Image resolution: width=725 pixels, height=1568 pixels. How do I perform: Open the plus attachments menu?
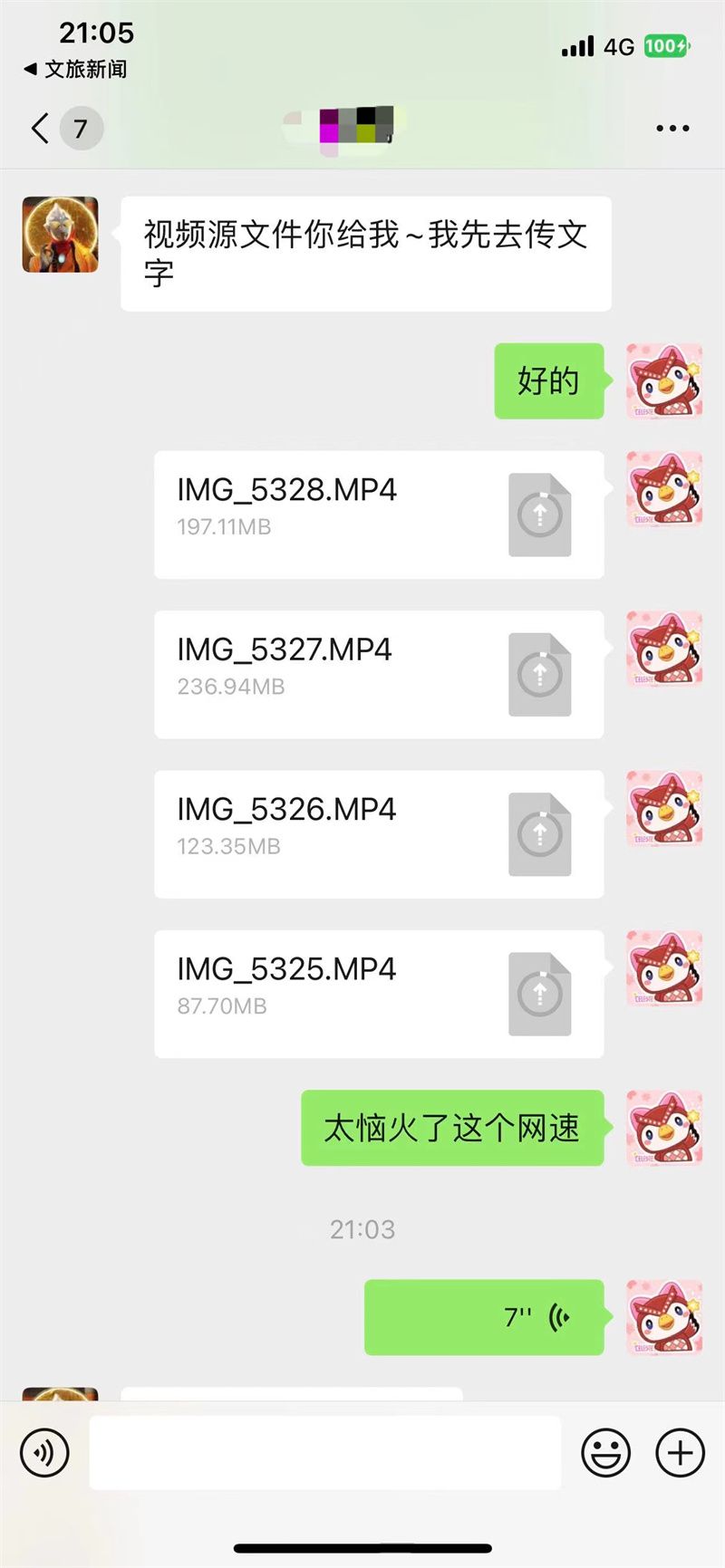(680, 1453)
